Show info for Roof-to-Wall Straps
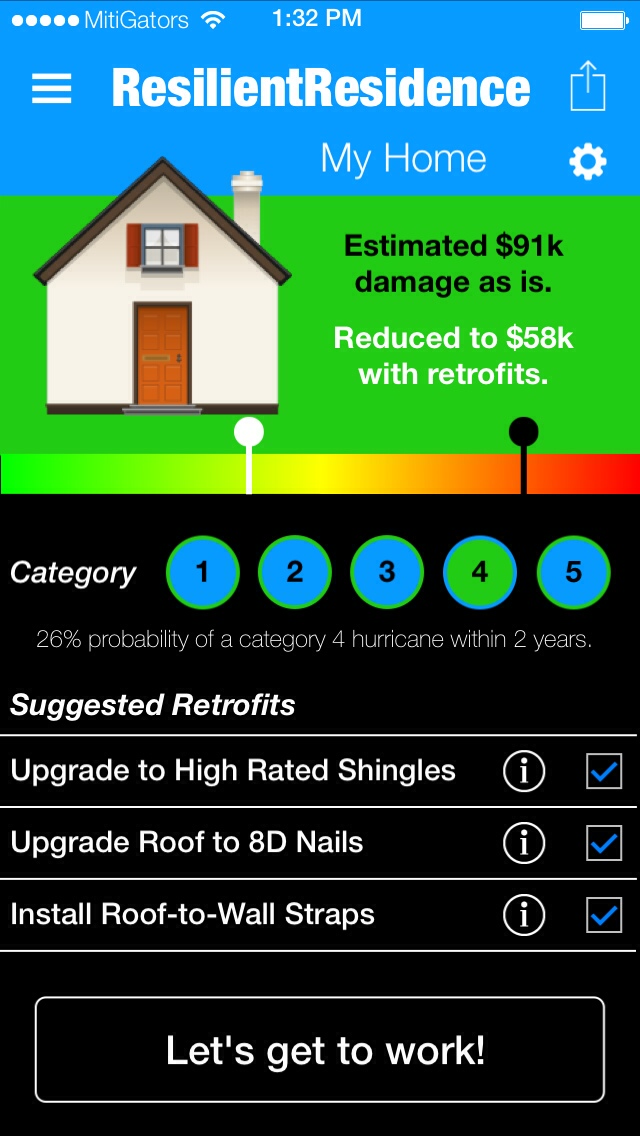 (523, 915)
